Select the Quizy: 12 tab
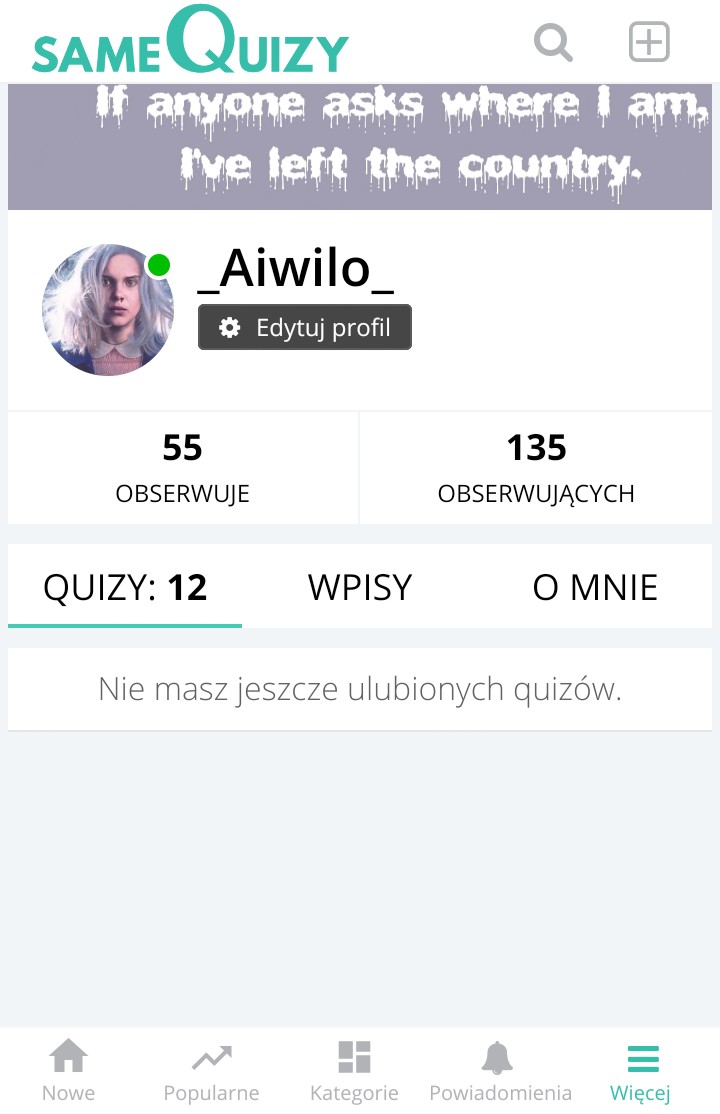The width and height of the screenshot is (720, 1114). [x=125, y=587]
